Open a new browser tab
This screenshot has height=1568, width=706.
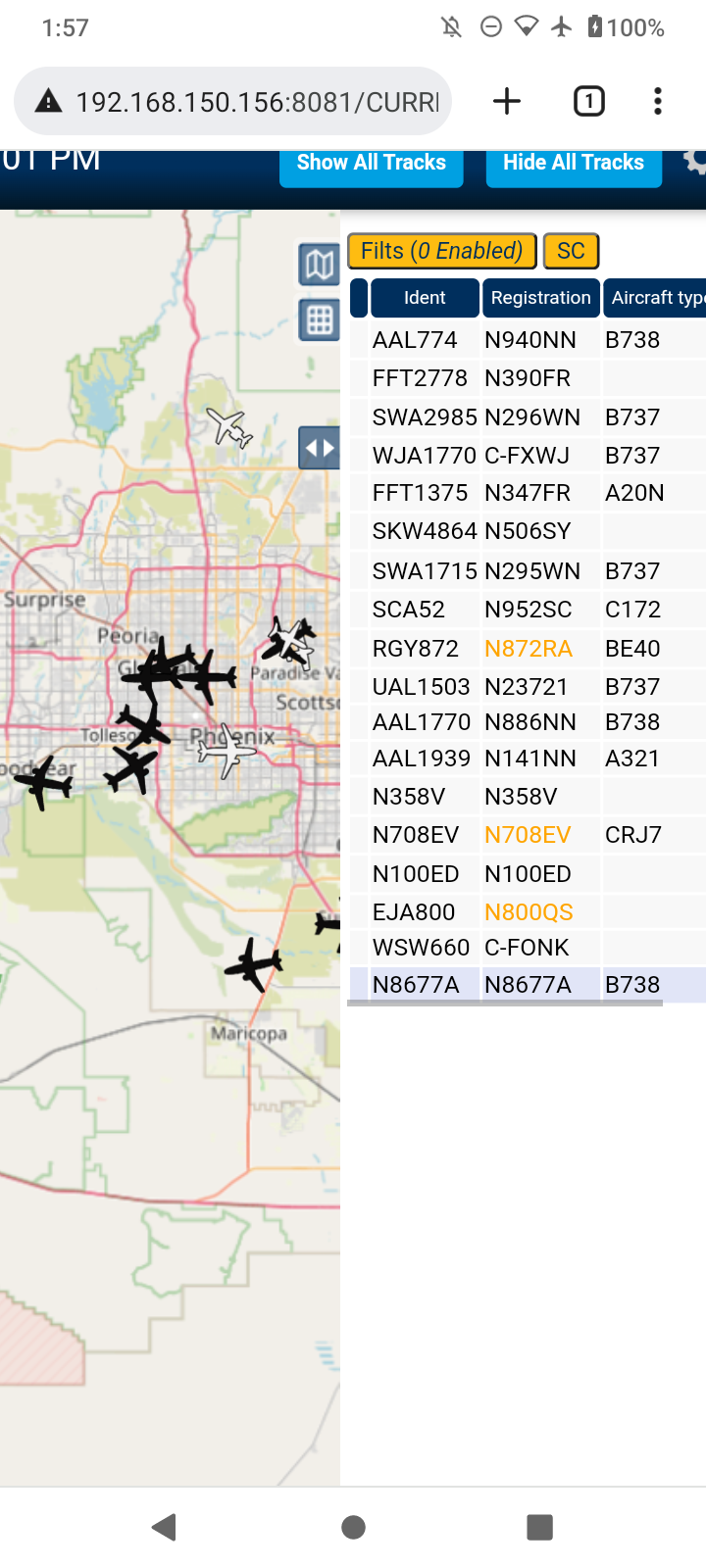click(507, 101)
